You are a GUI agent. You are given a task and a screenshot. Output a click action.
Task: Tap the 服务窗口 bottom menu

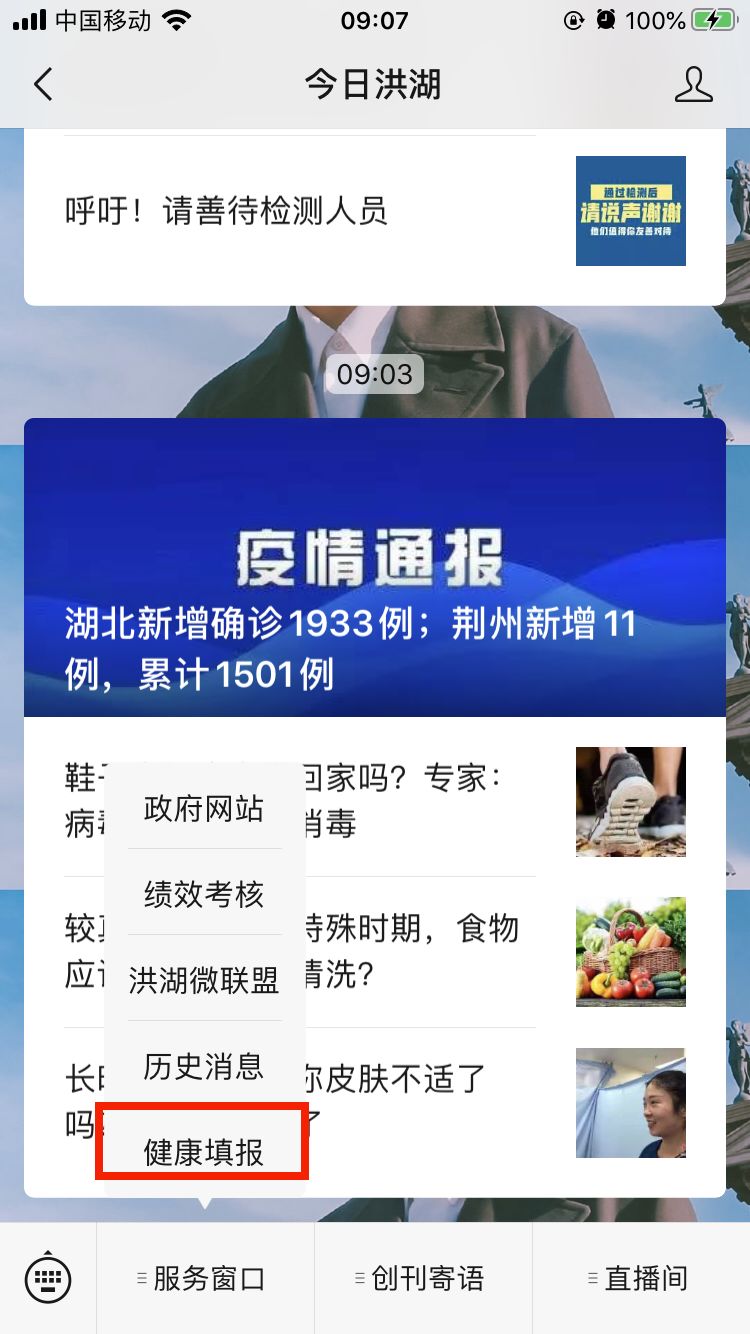[204, 1278]
